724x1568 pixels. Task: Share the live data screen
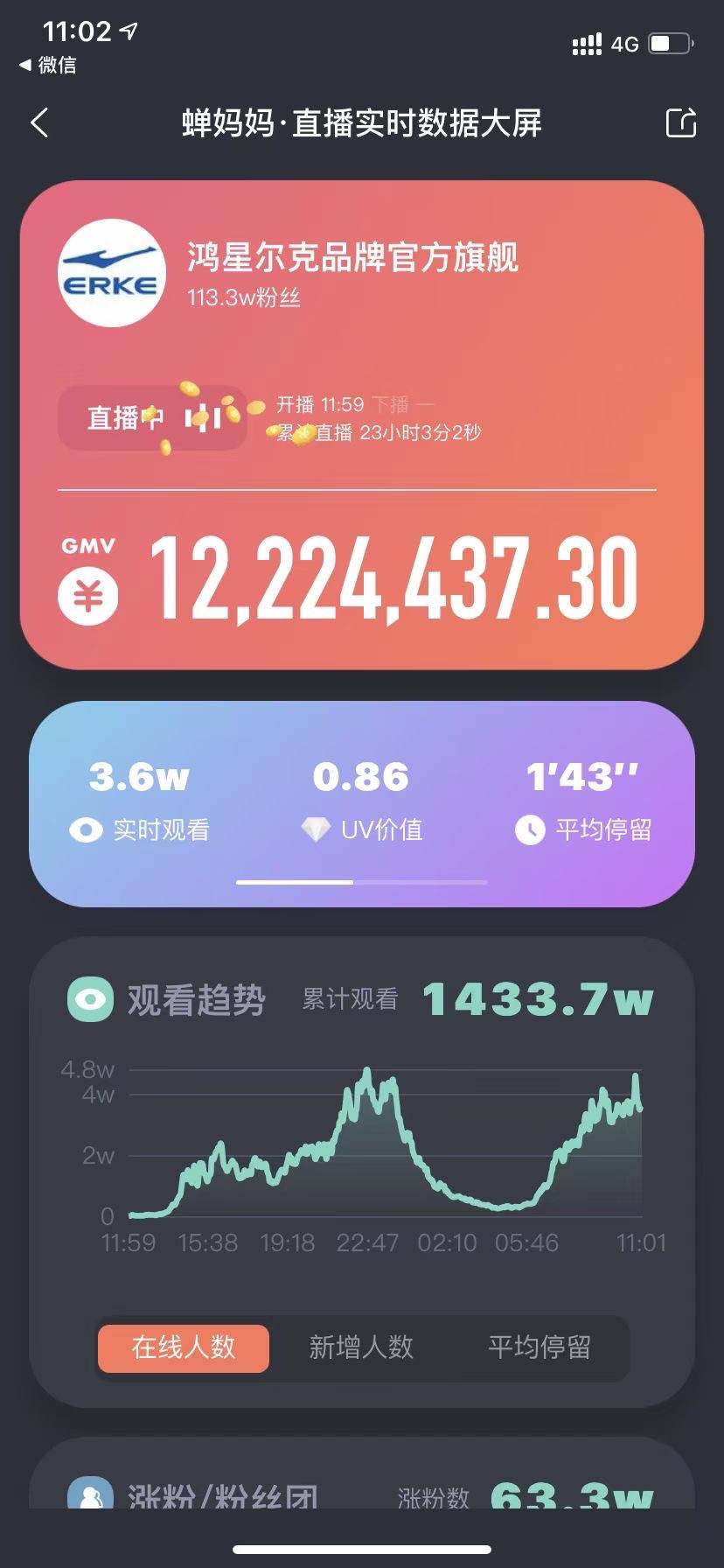click(680, 122)
